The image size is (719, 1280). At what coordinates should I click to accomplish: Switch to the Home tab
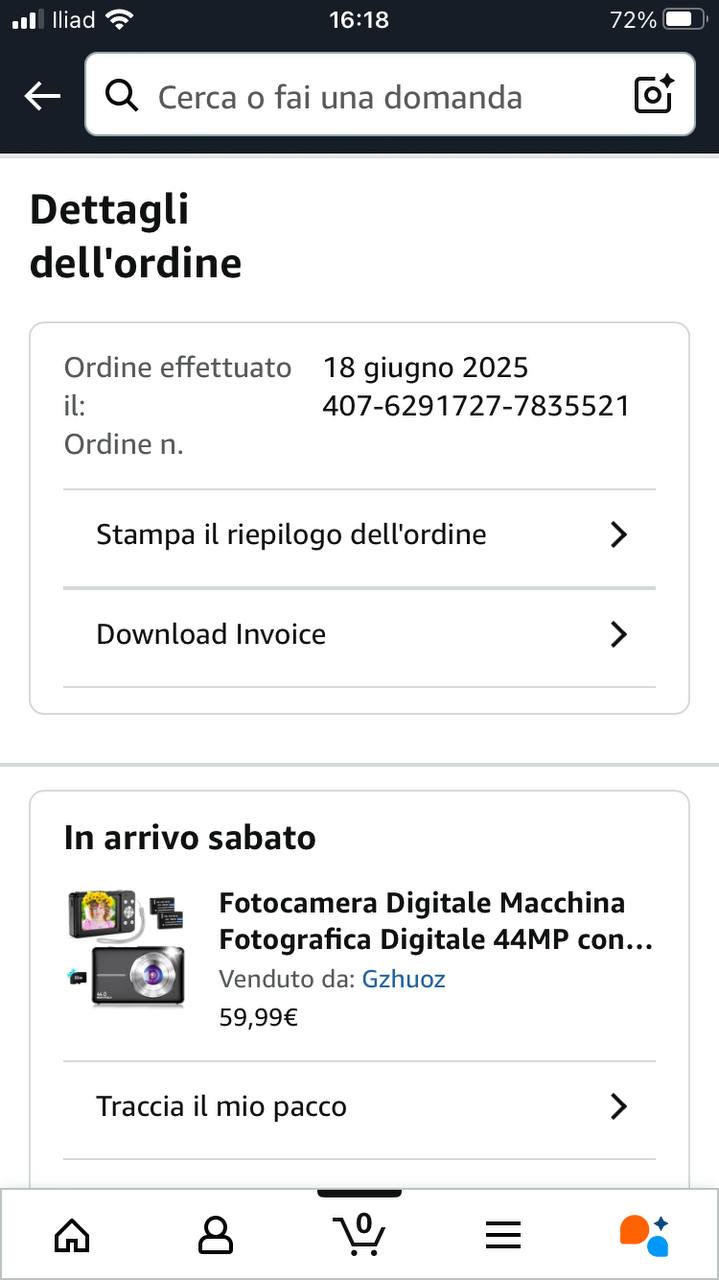tap(71, 1235)
